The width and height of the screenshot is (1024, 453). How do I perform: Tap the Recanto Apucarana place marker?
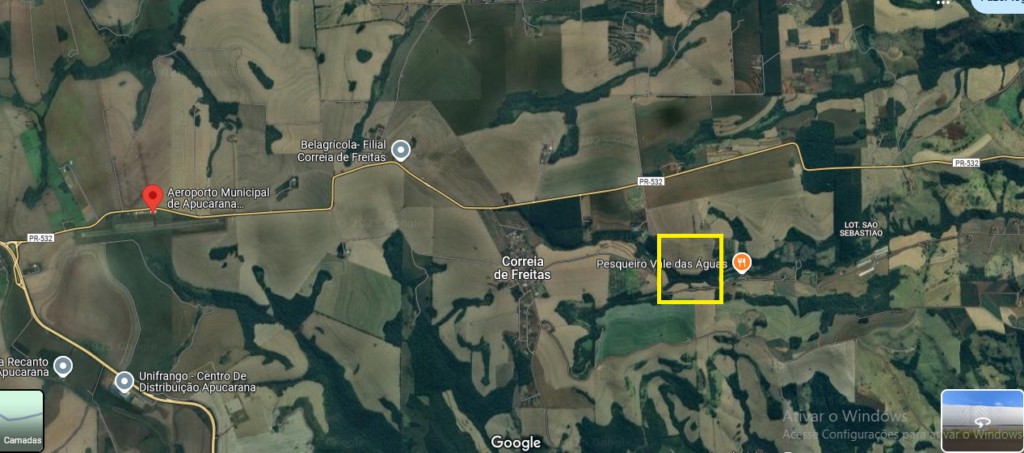tap(63, 366)
